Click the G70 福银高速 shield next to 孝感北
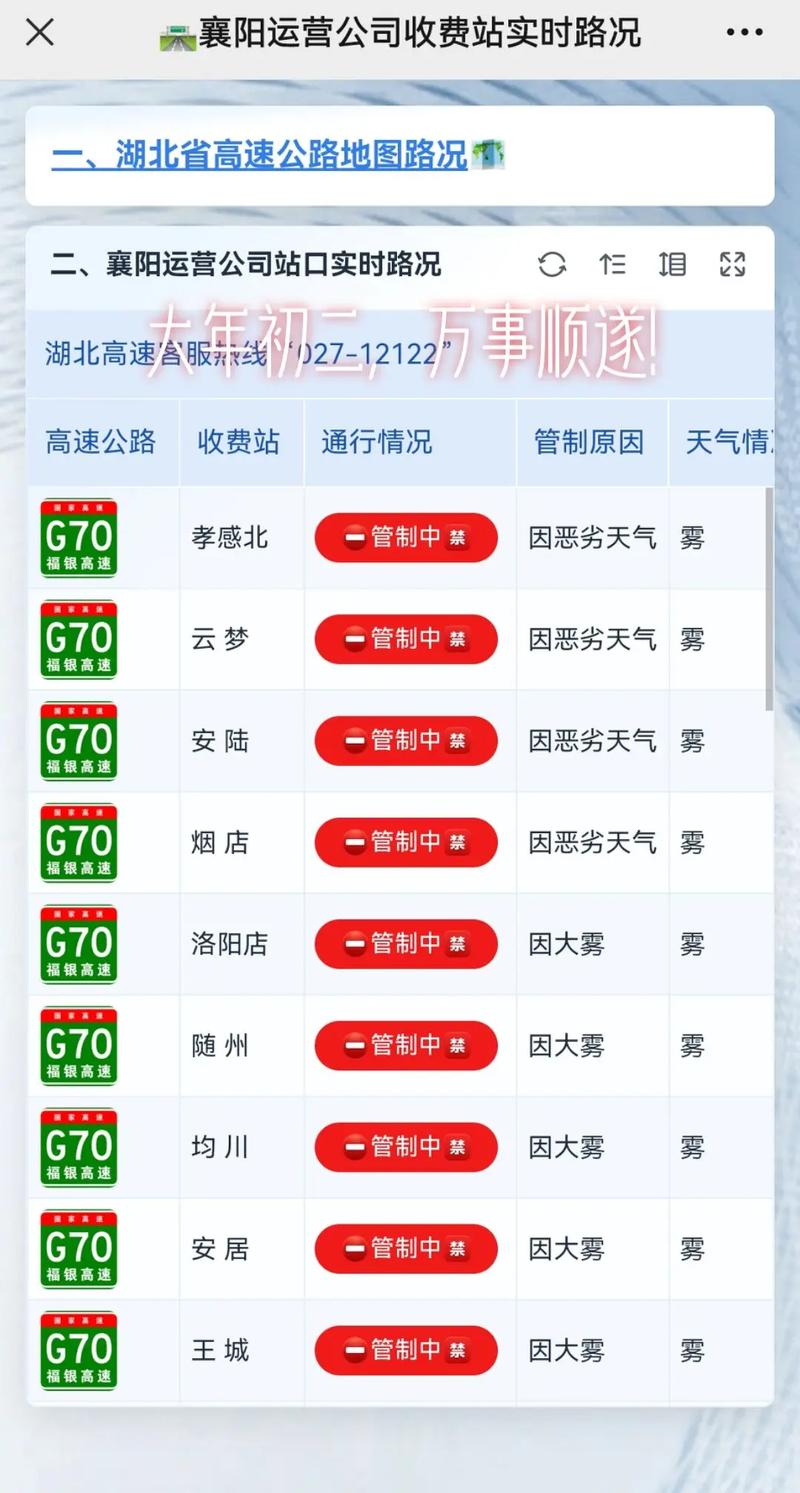Image resolution: width=800 pixels, height=1493 pixels. click(78, 538)
